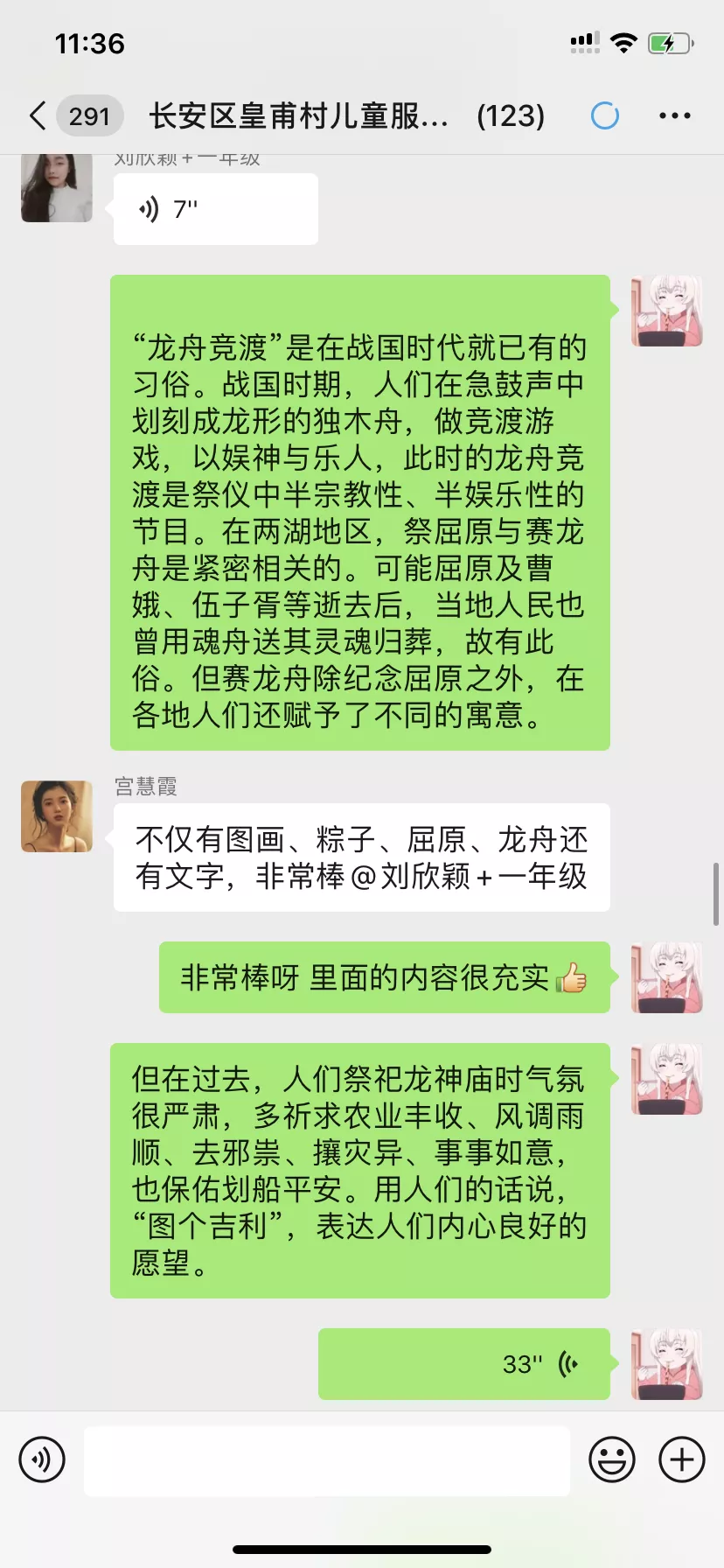
Task: Switch to voice input mode
Action: click(42, 1459)
